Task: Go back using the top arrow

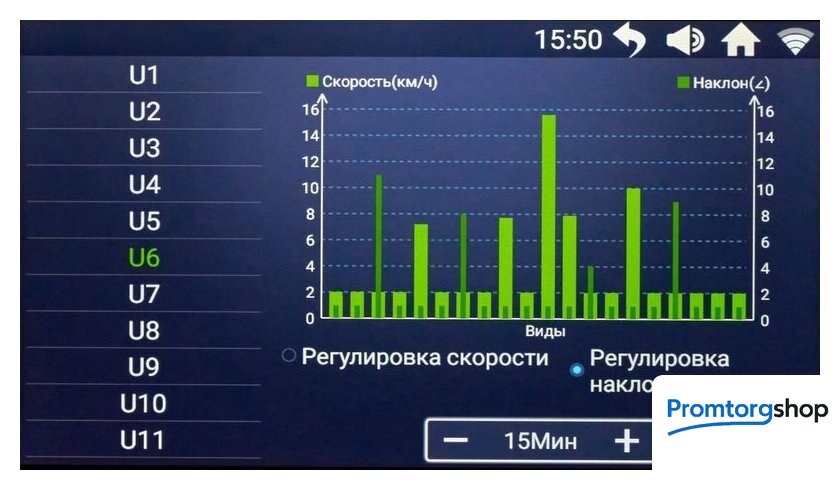Action: [x=630, y=40]
